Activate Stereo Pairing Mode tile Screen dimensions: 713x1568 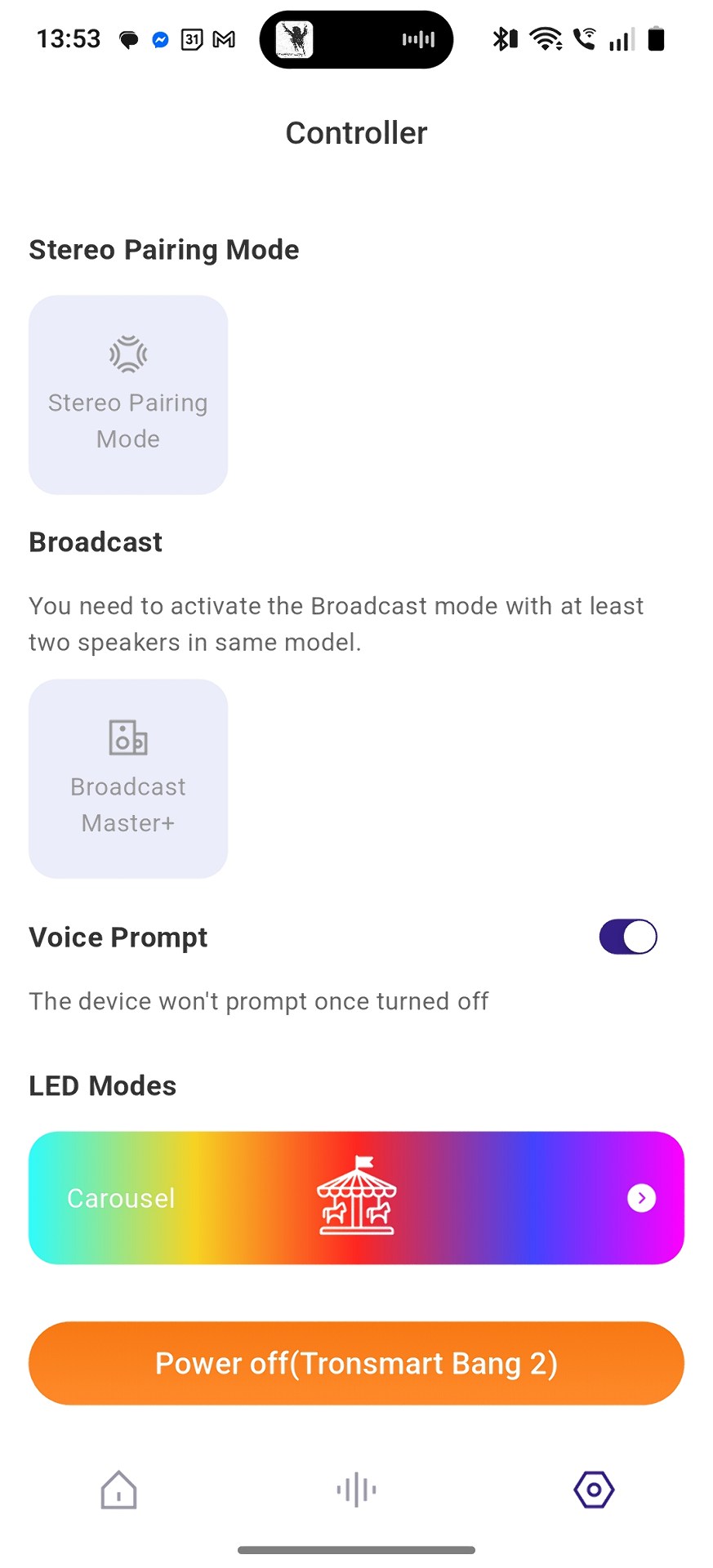(128, 394)
